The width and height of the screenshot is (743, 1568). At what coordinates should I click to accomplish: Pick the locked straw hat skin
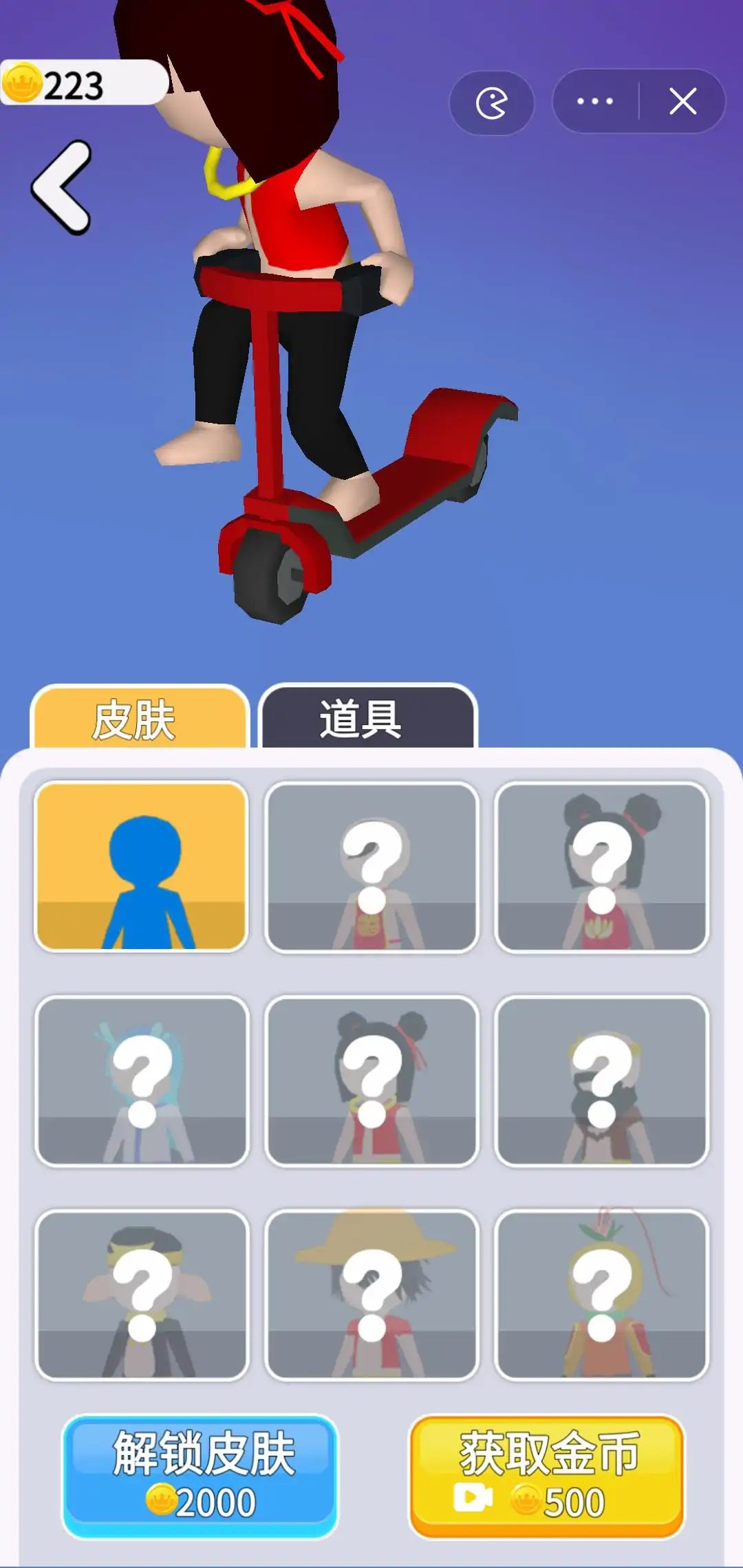click(x=371, y=1294)
